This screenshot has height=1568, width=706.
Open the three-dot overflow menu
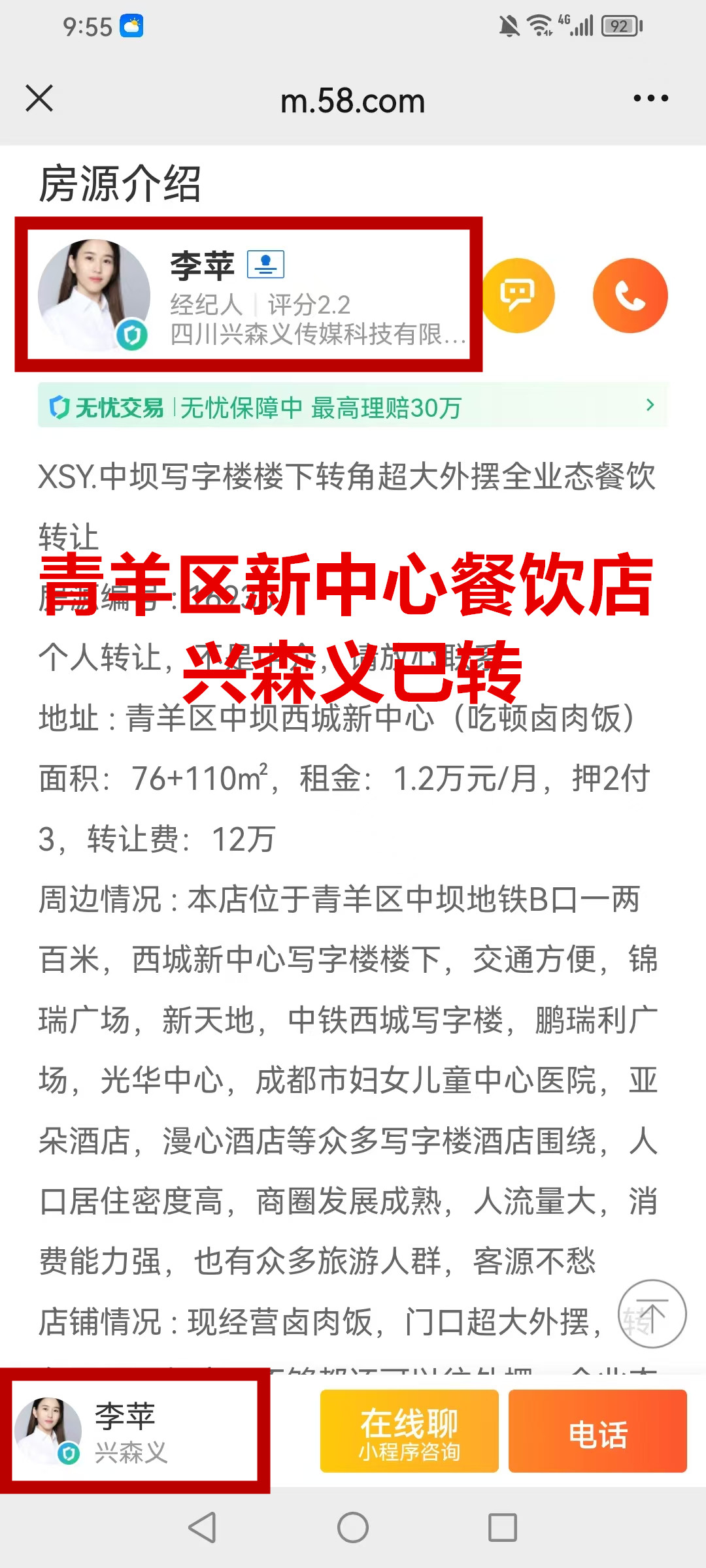click(x=650, y=99)
